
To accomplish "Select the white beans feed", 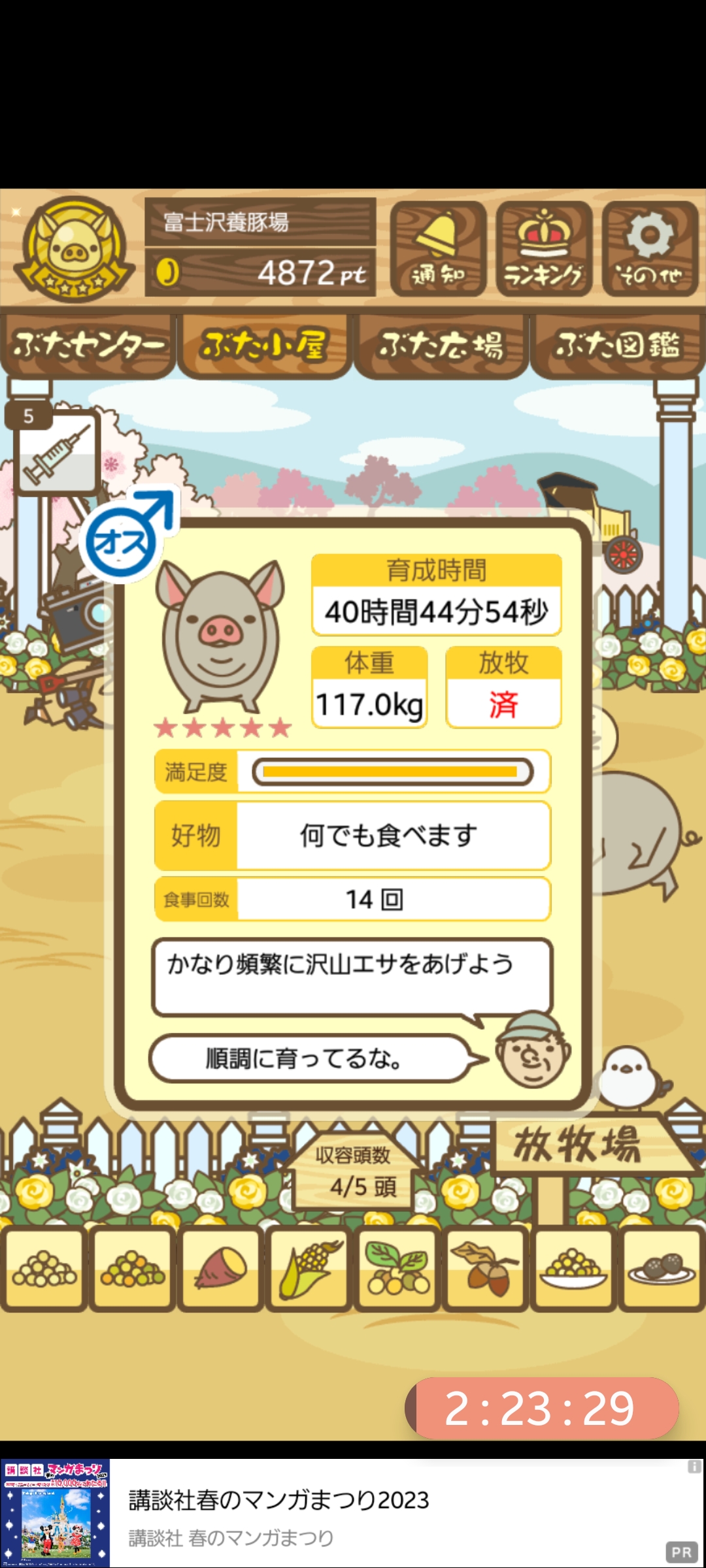I will pos(44,1269).
